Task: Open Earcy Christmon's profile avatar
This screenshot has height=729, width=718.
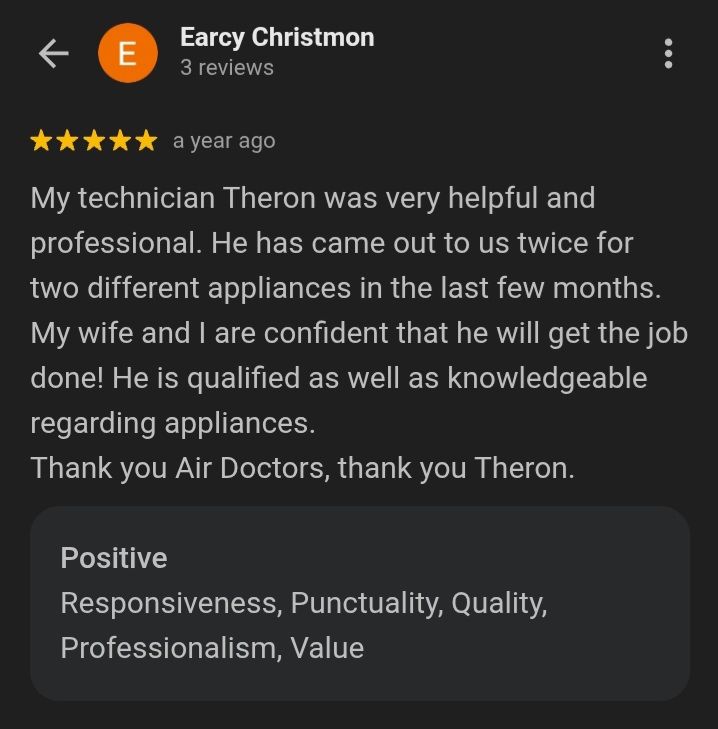Action: click(x=127, y=53)
